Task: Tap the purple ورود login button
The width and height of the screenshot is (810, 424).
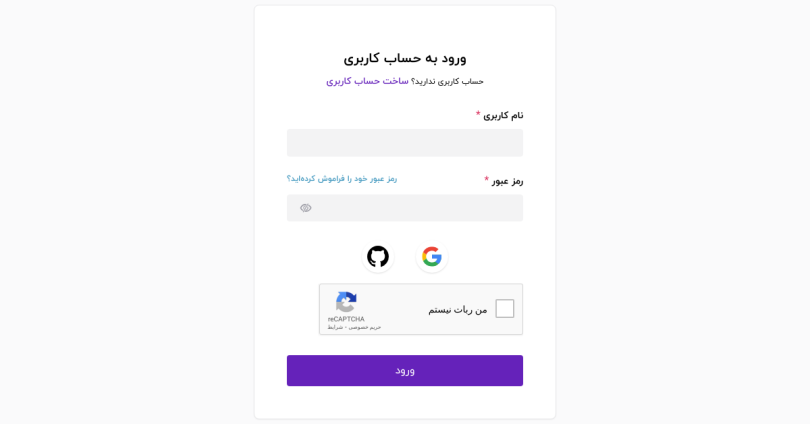Action: click(x=404, y=370)
